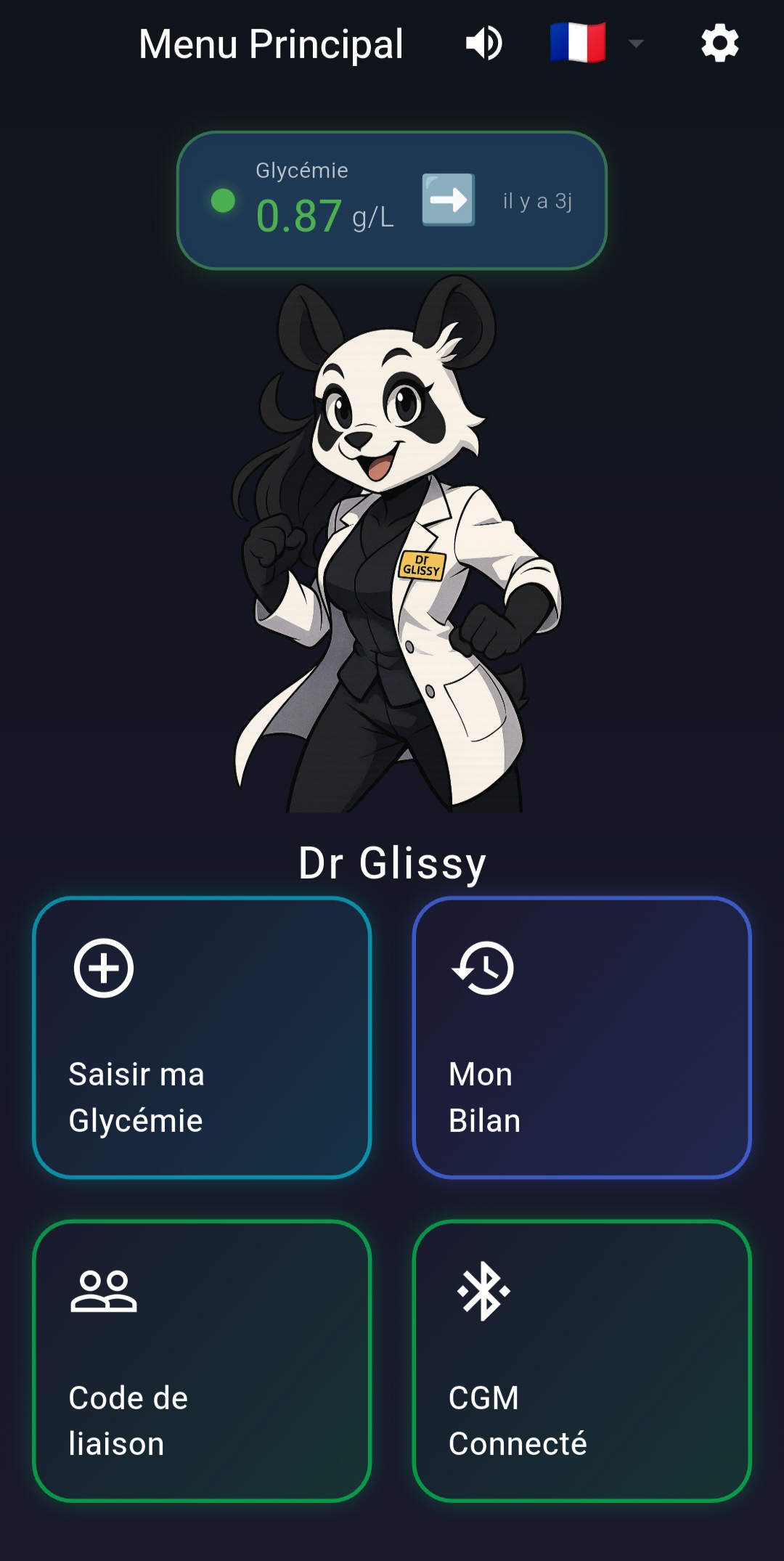This screenshot has width=784, height=1561.
Task: Open the app settings gear
Action: click(x=719, y=44)
